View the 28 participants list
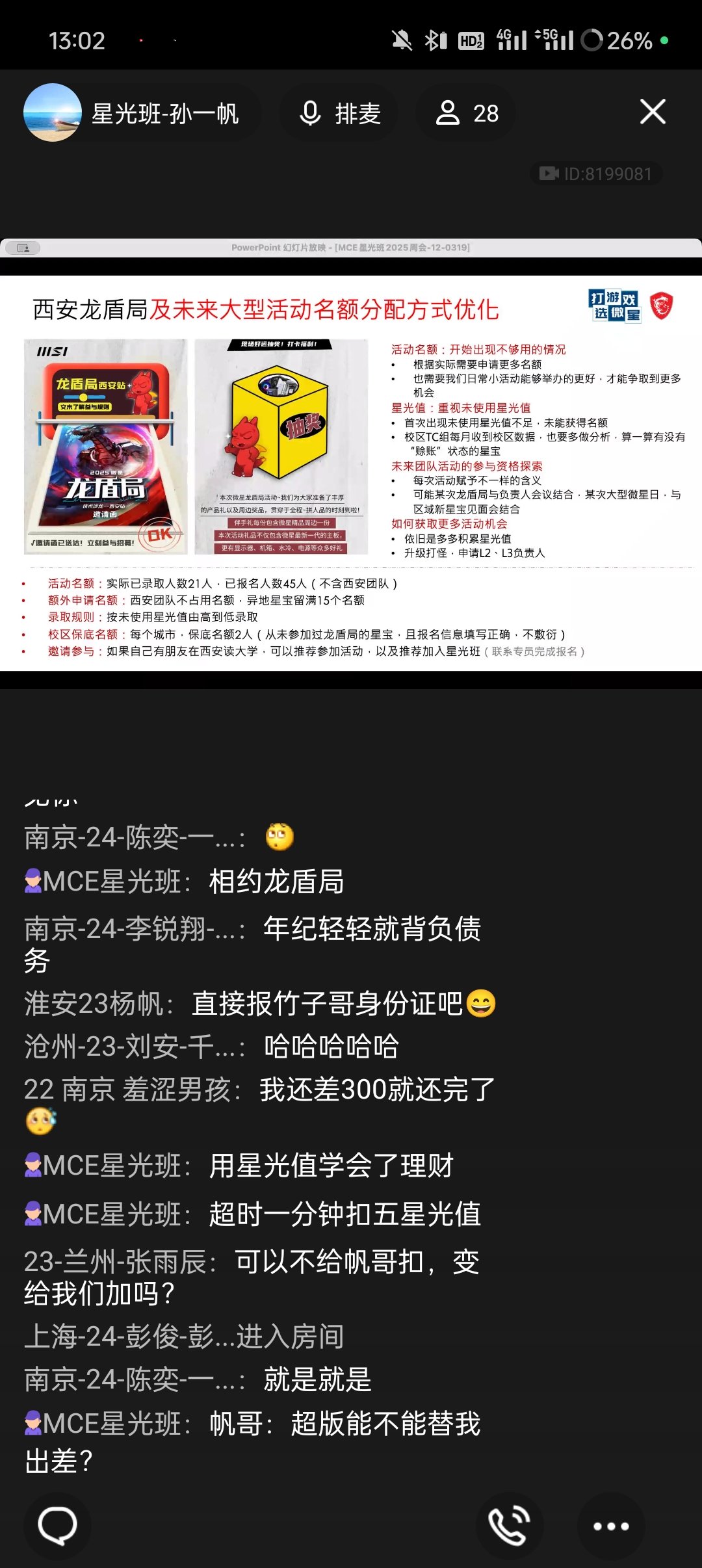The width and height of the screenshot is (702, 1568). pyautogui.click(x=466, y=113)
